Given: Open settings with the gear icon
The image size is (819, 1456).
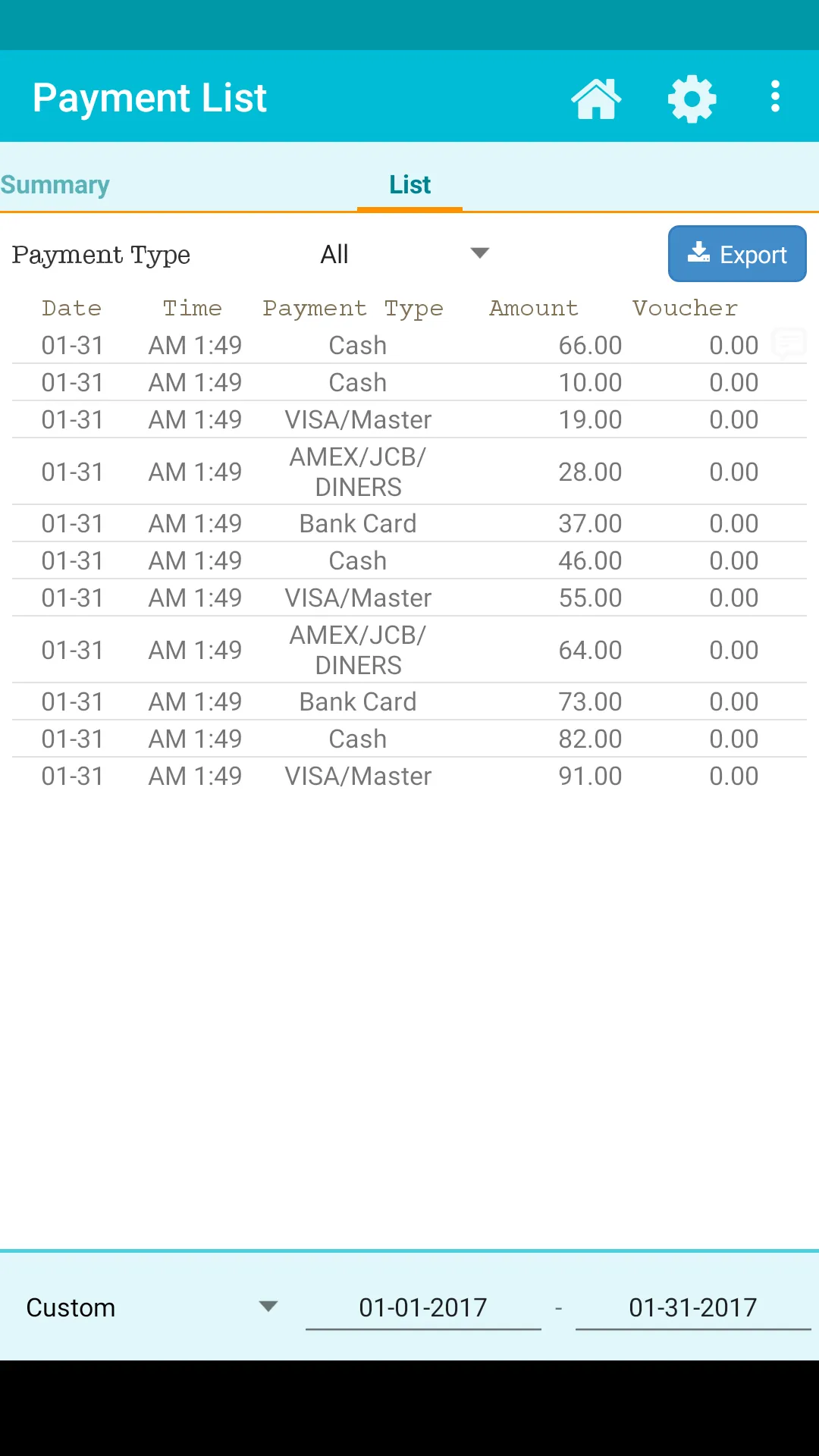Looking at the screenshot, I should click(691, 98).
